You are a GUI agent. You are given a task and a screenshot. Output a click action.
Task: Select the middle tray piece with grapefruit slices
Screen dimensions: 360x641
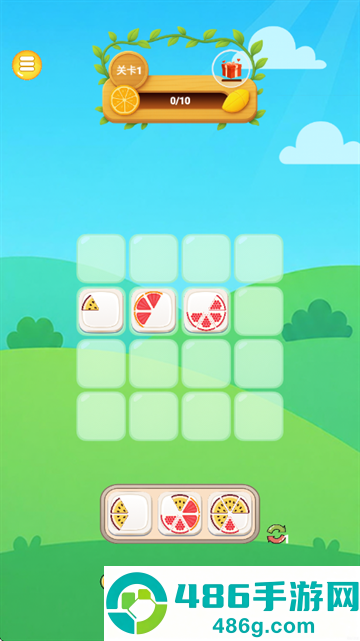[180, 514]
